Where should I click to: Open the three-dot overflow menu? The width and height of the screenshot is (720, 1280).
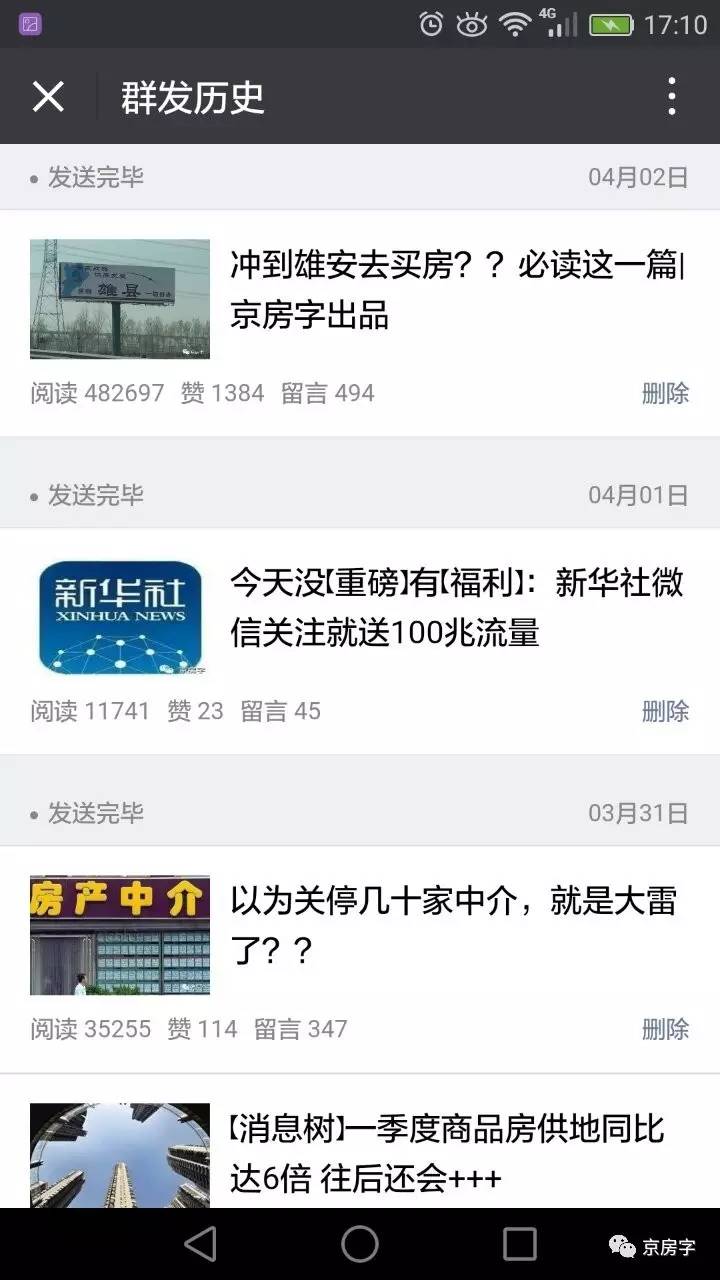pyautogui.click(x=672, y=96)
